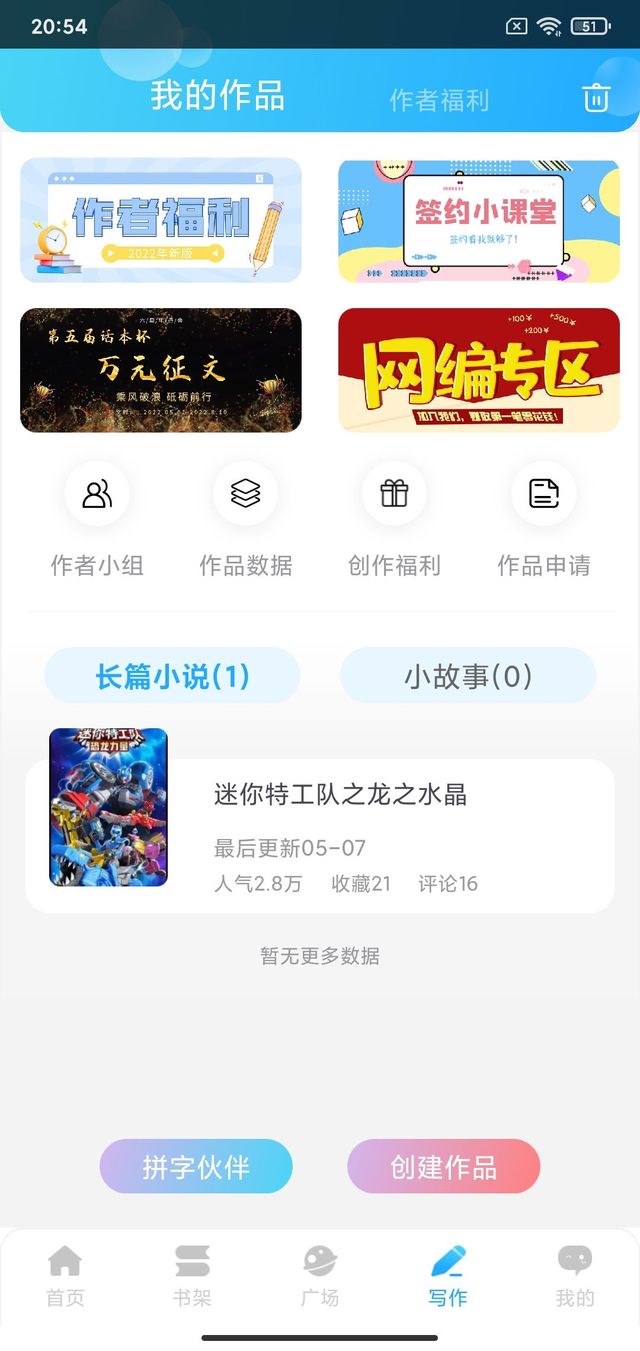Switch to the 书架 tab
Image resolution: width=640 pixels, height=1351 pixels.
[192, 1276]
